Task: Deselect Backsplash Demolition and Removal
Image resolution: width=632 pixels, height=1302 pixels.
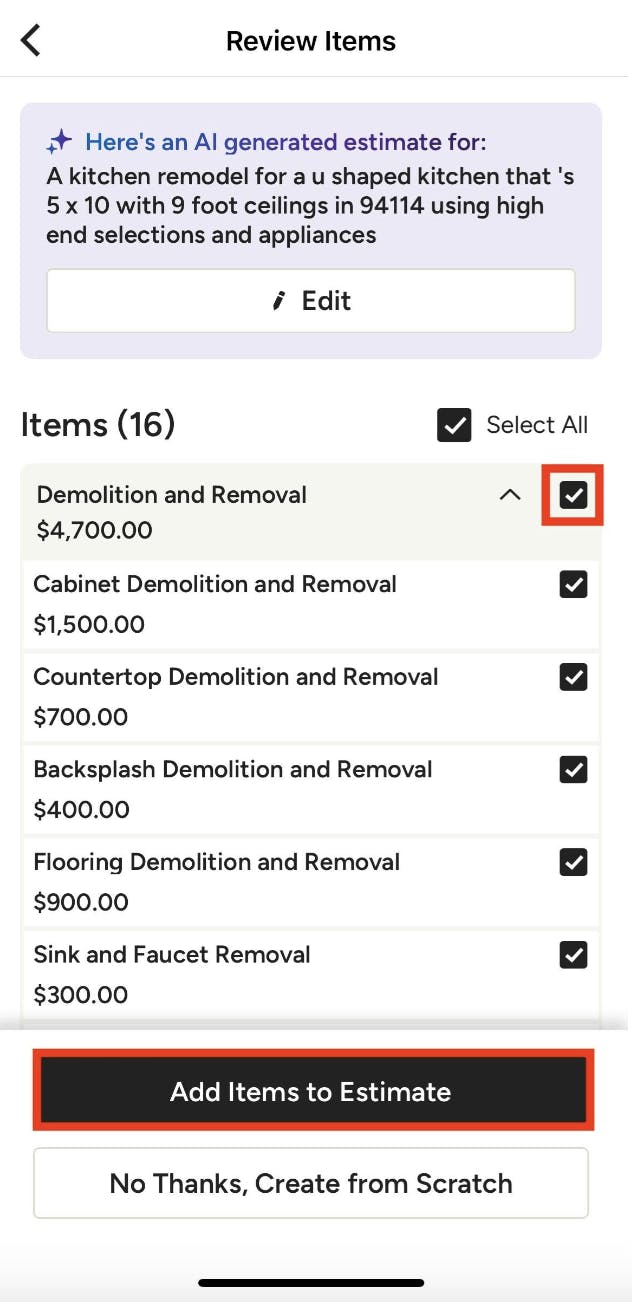Action: pos(573,769)
